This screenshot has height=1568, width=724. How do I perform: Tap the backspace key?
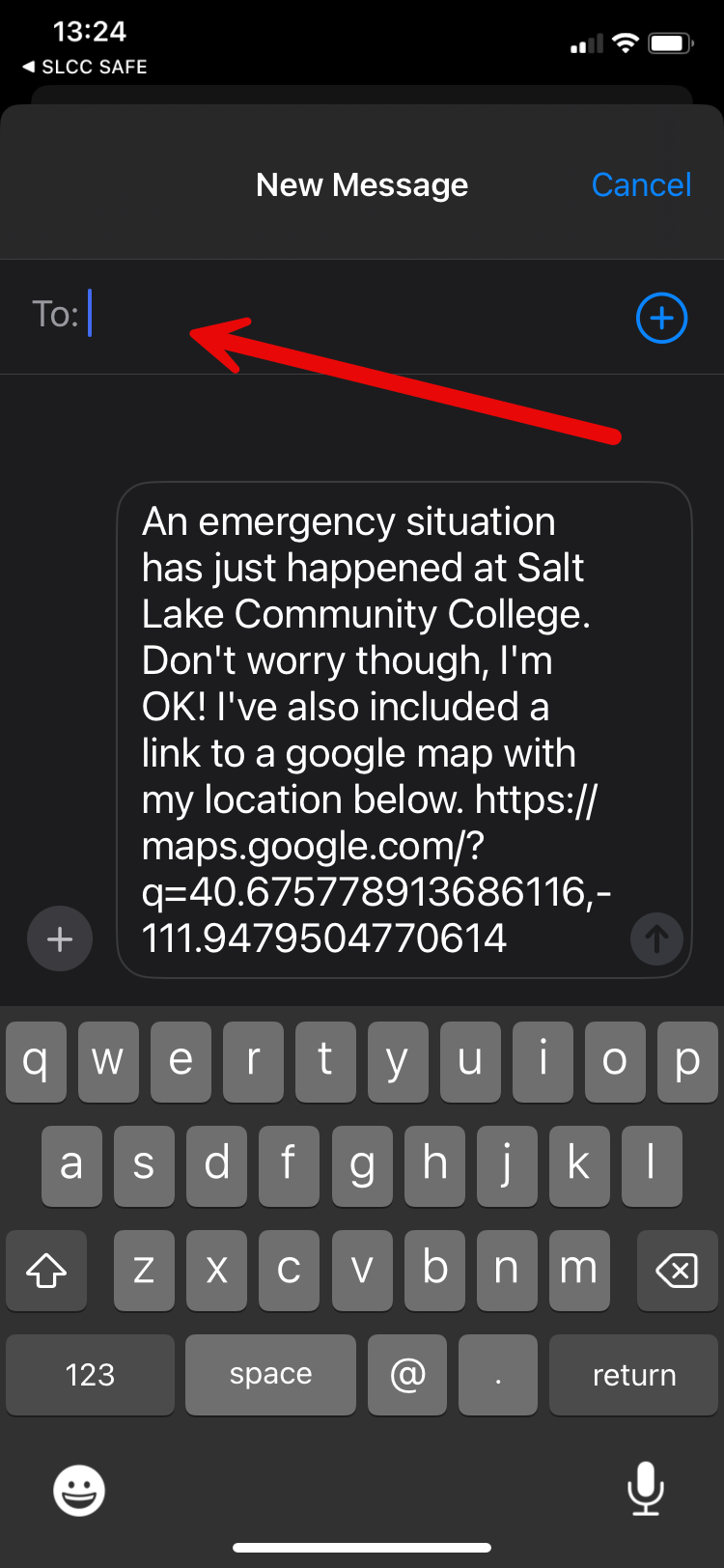coord(676,1271)
